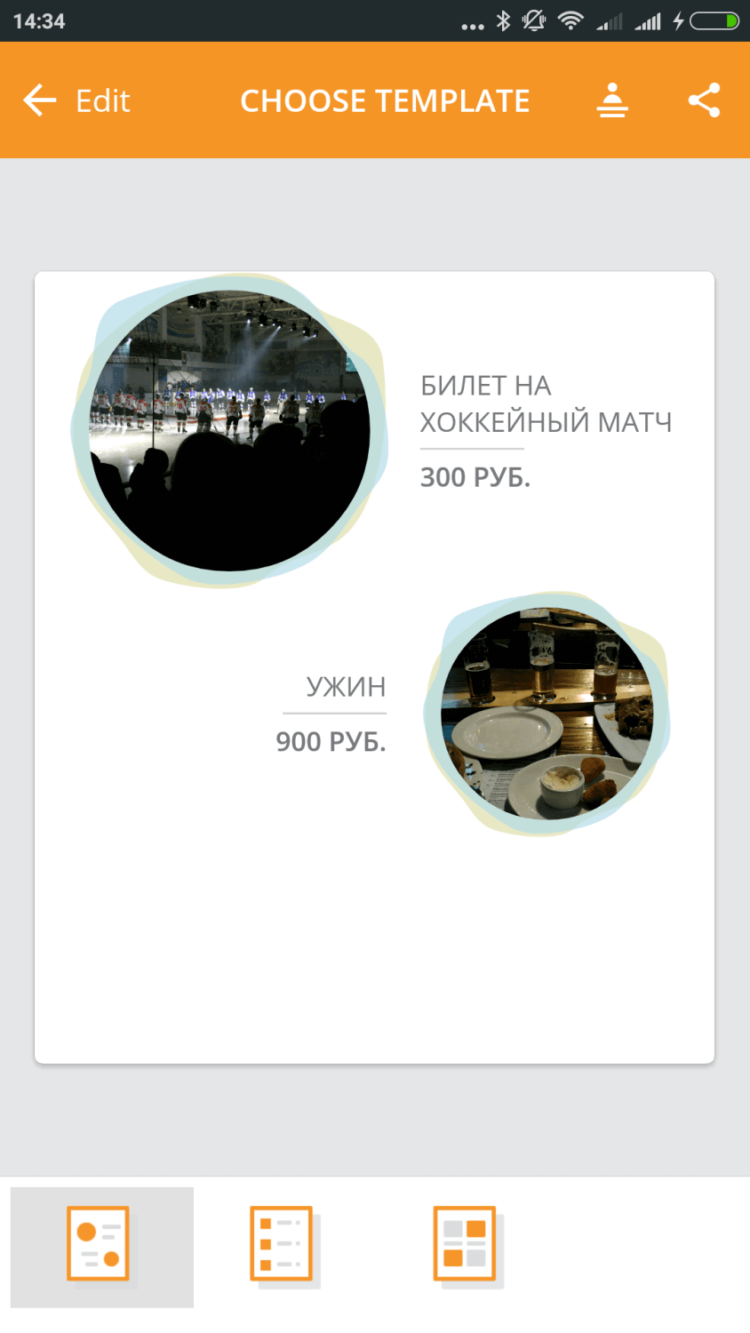This screenshot has height=1333, width=750.
Task: Tap the presenter profile icon beside share
Action: click(613, 100)
